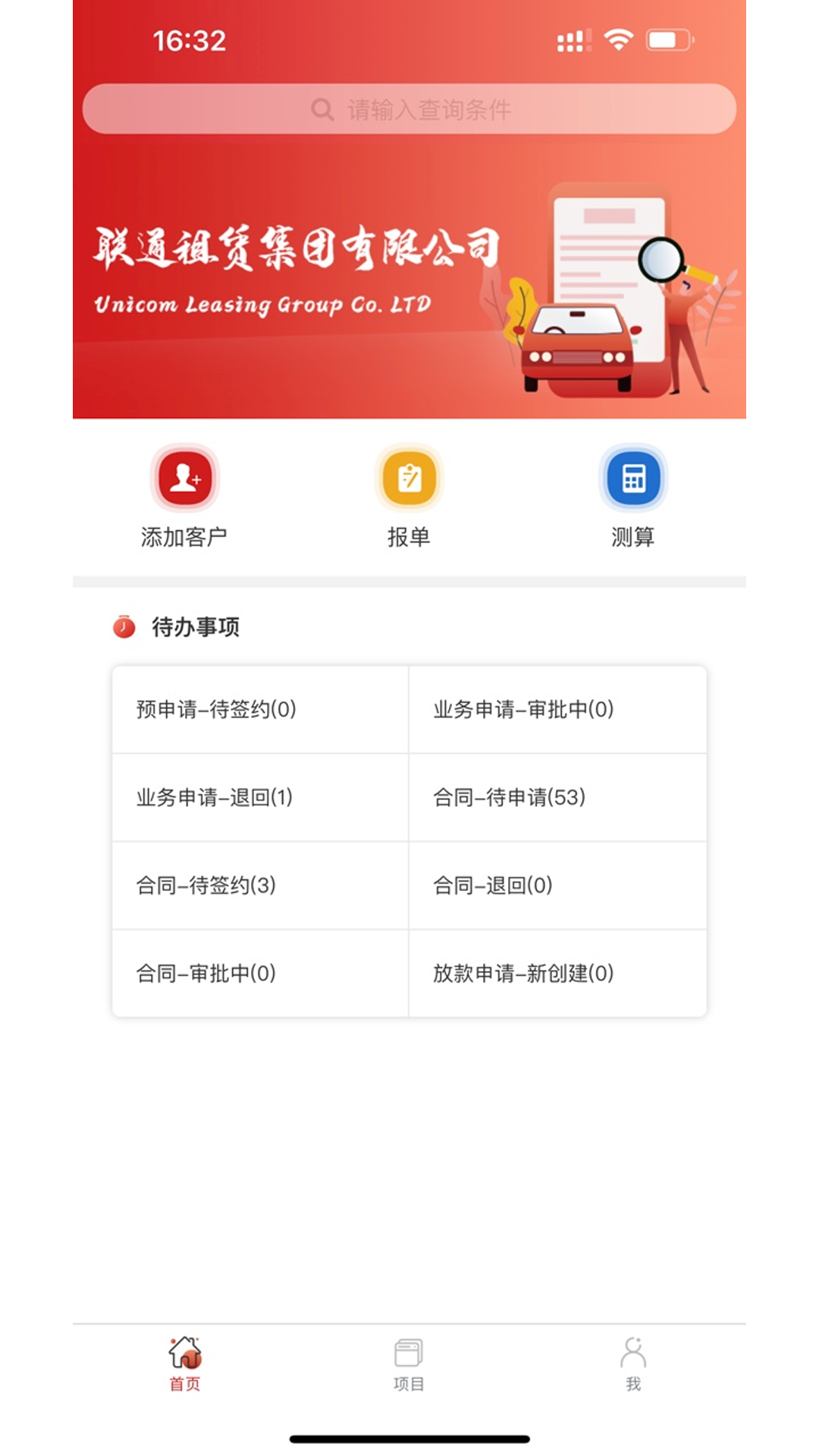The image size is (819, 1456).
Task: Open 合同-待申请 pending contracts with 53 items
Action: pyautogui.click(x=559, y=798)
